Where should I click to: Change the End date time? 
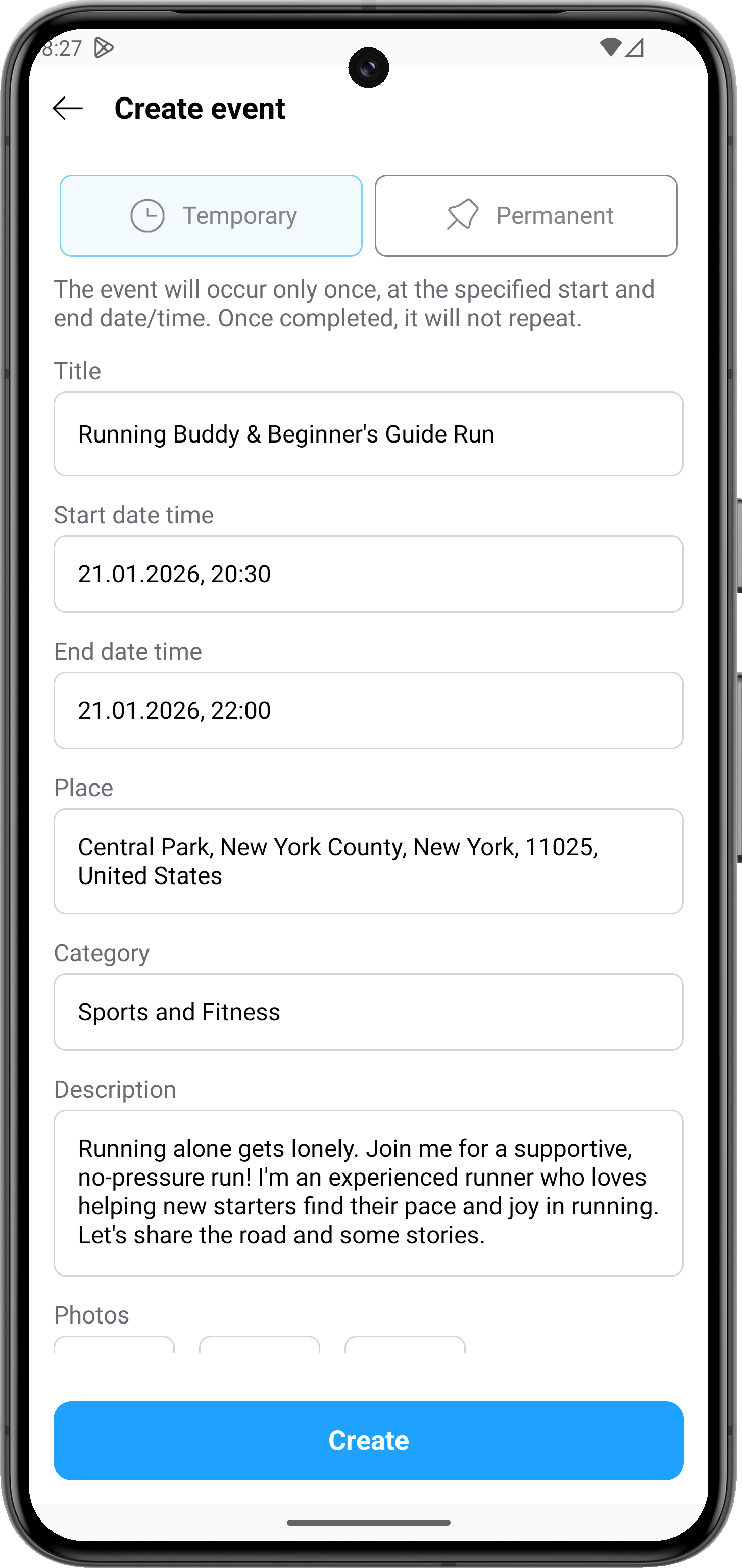point(368,710)
